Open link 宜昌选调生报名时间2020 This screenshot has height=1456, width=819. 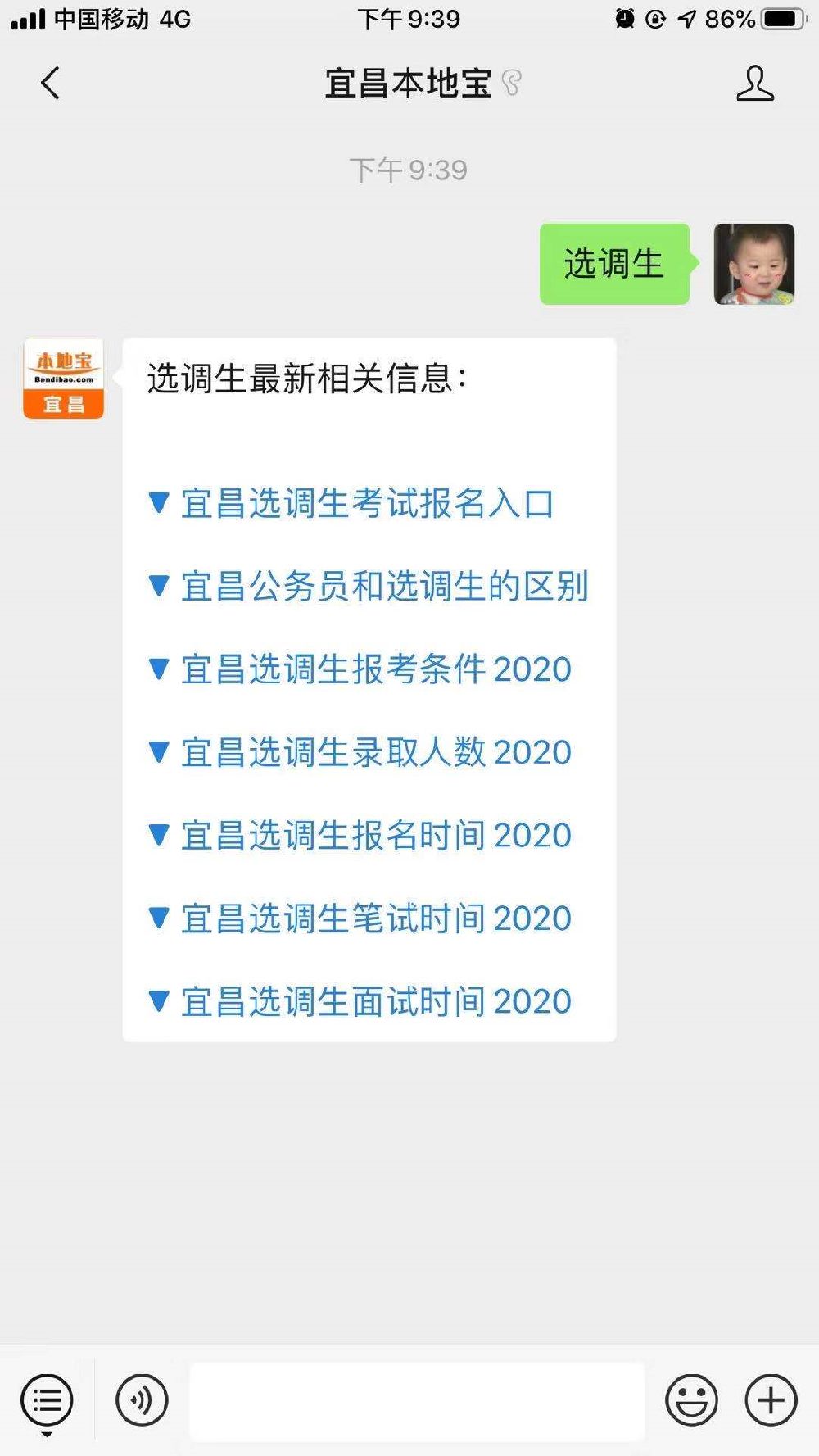(376, 836)
